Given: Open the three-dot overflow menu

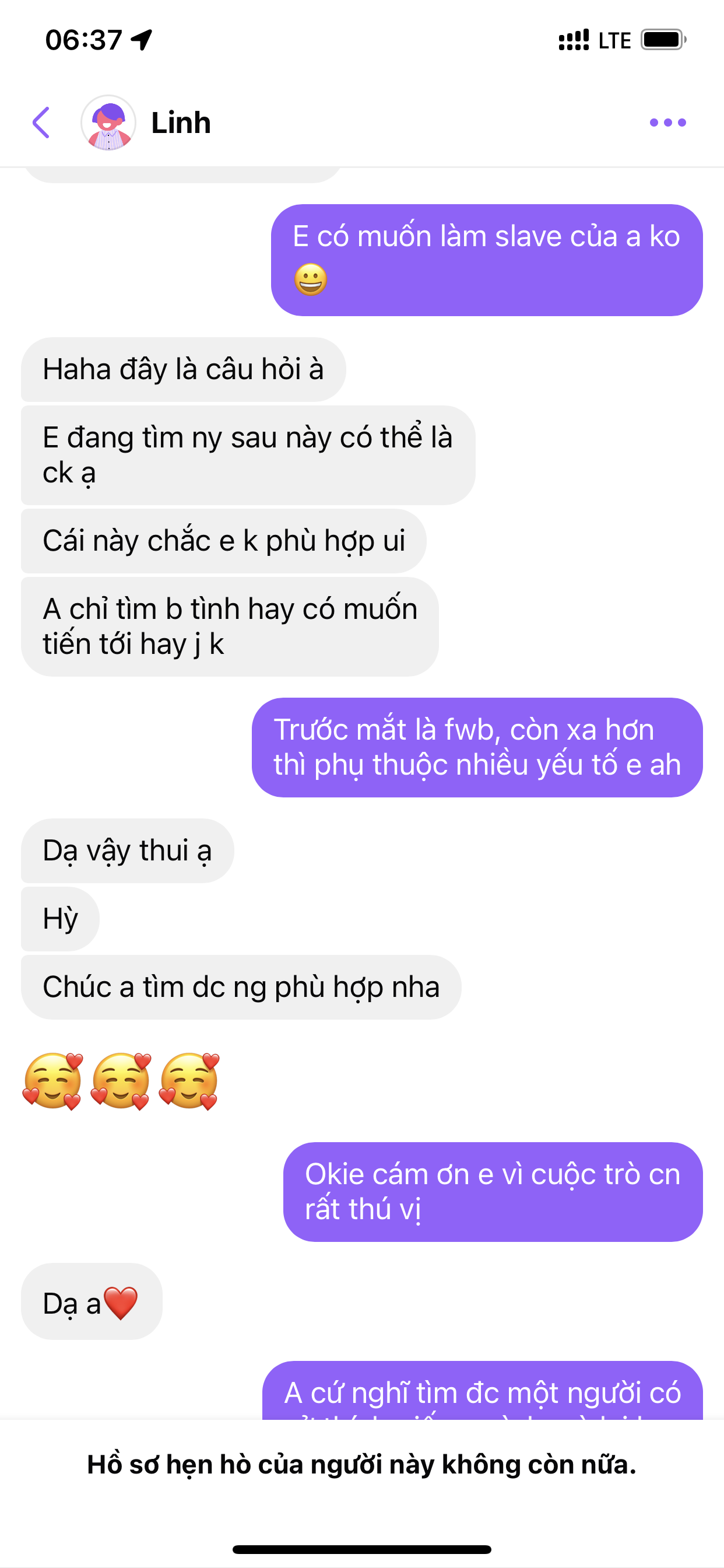Looking at the screenshot, I should (x=667, y=123).
